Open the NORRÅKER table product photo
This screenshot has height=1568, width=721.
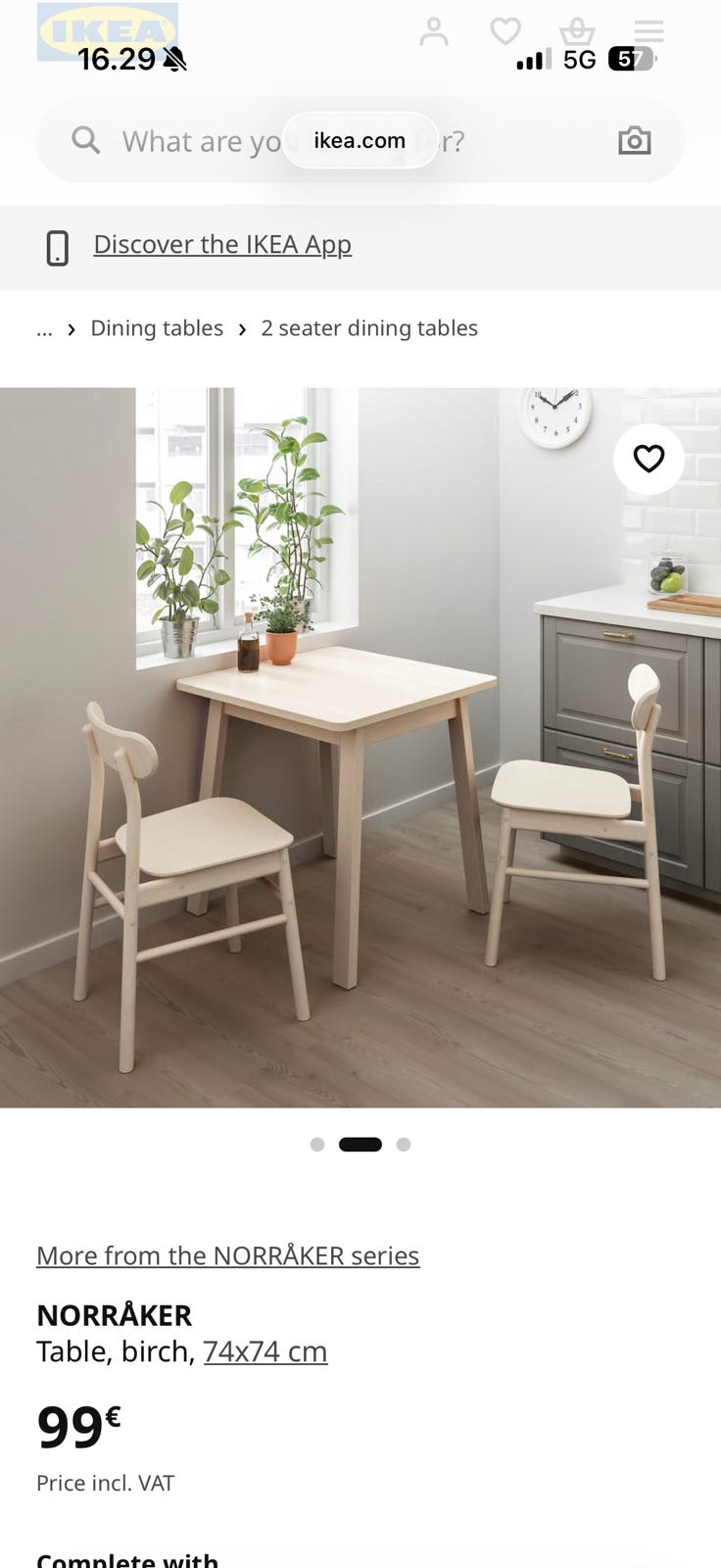click(360, 748)
